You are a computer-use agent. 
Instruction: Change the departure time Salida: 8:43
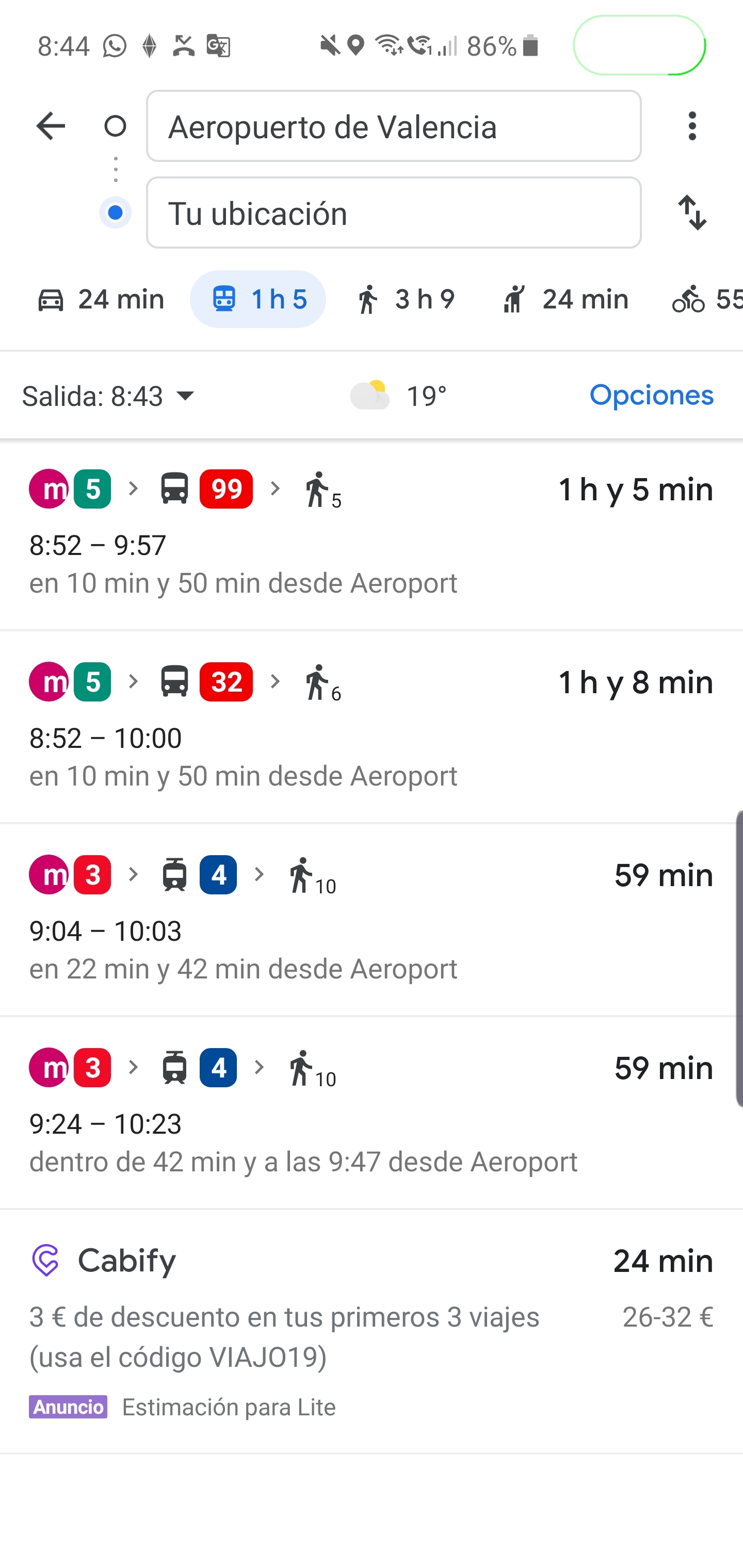click(109, 396)
